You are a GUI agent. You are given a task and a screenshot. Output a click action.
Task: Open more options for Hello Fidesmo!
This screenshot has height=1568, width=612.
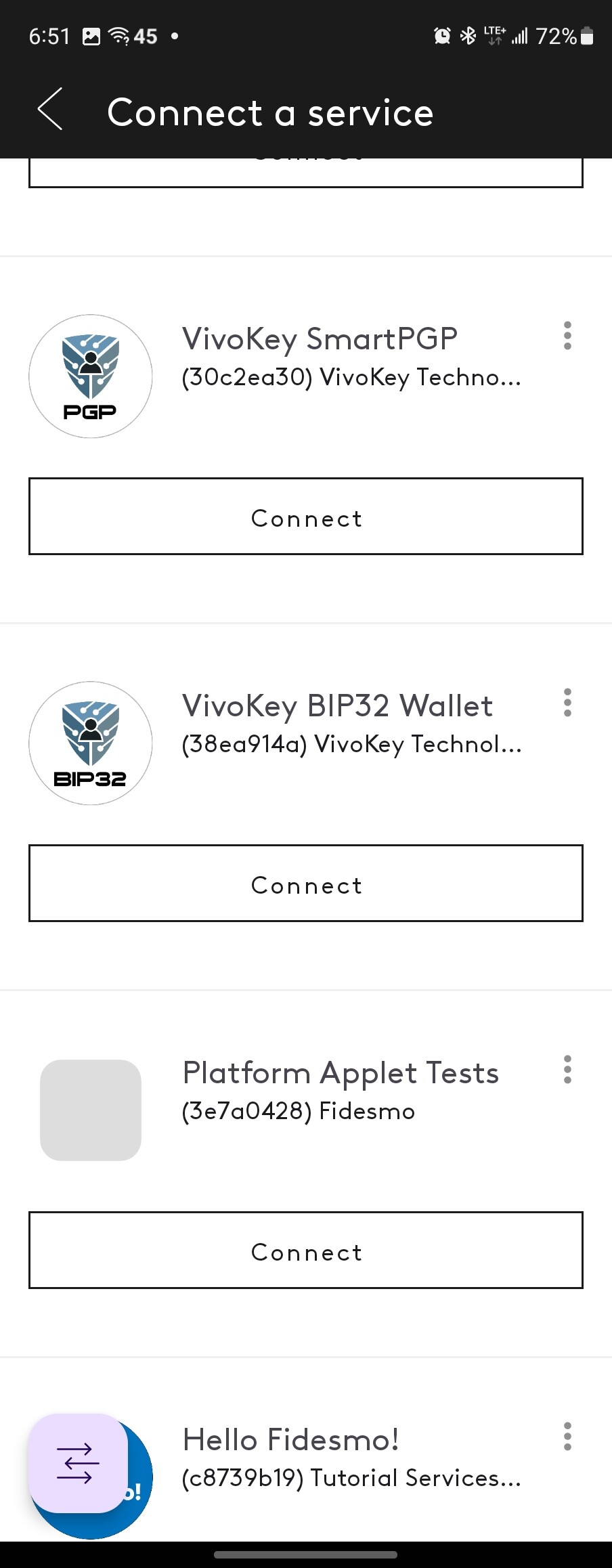[x=567, y=1437]
